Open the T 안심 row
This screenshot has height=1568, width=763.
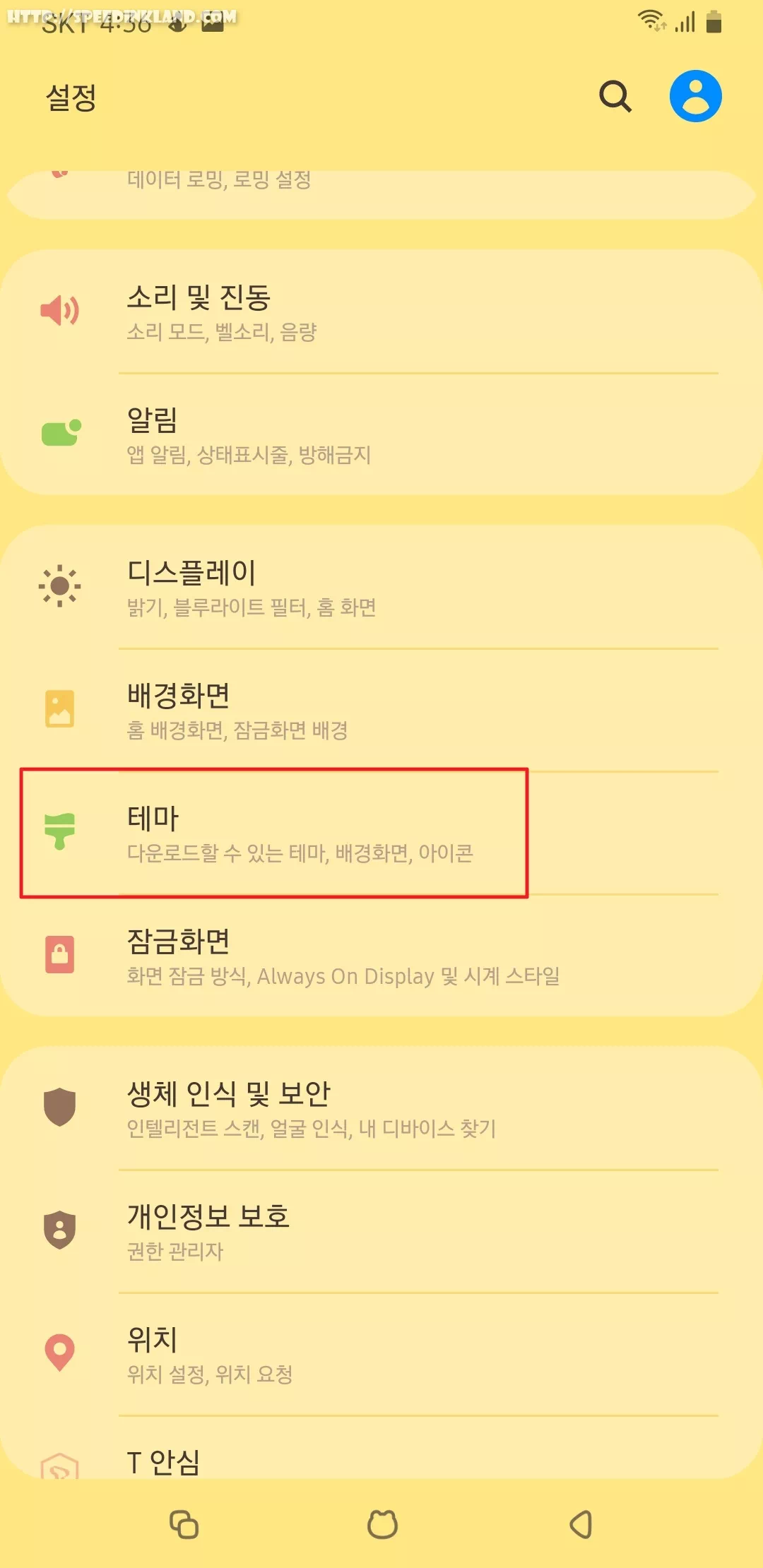(x=381, y=1461)
